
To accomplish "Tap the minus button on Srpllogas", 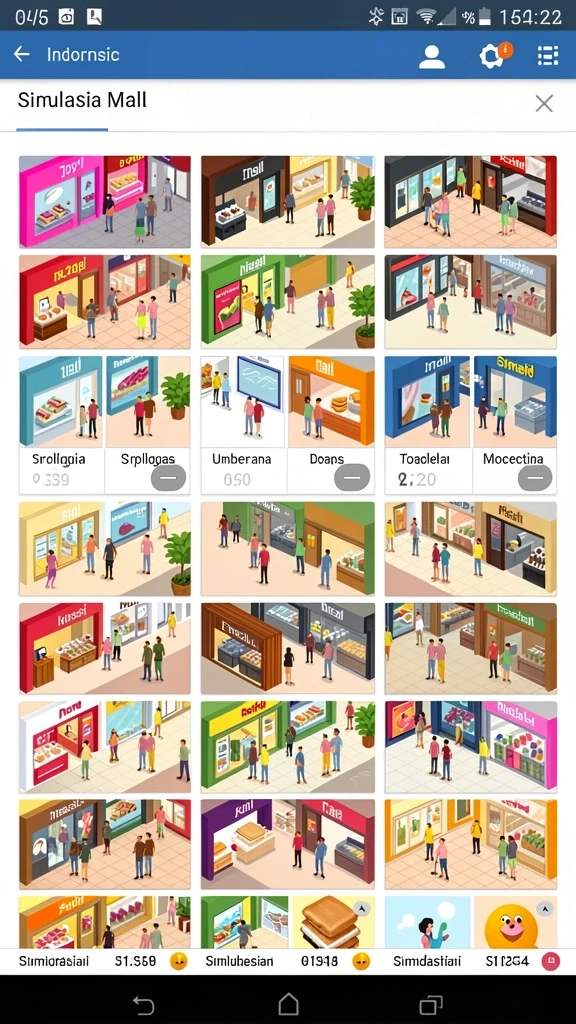I will click(x=168, y=478).
